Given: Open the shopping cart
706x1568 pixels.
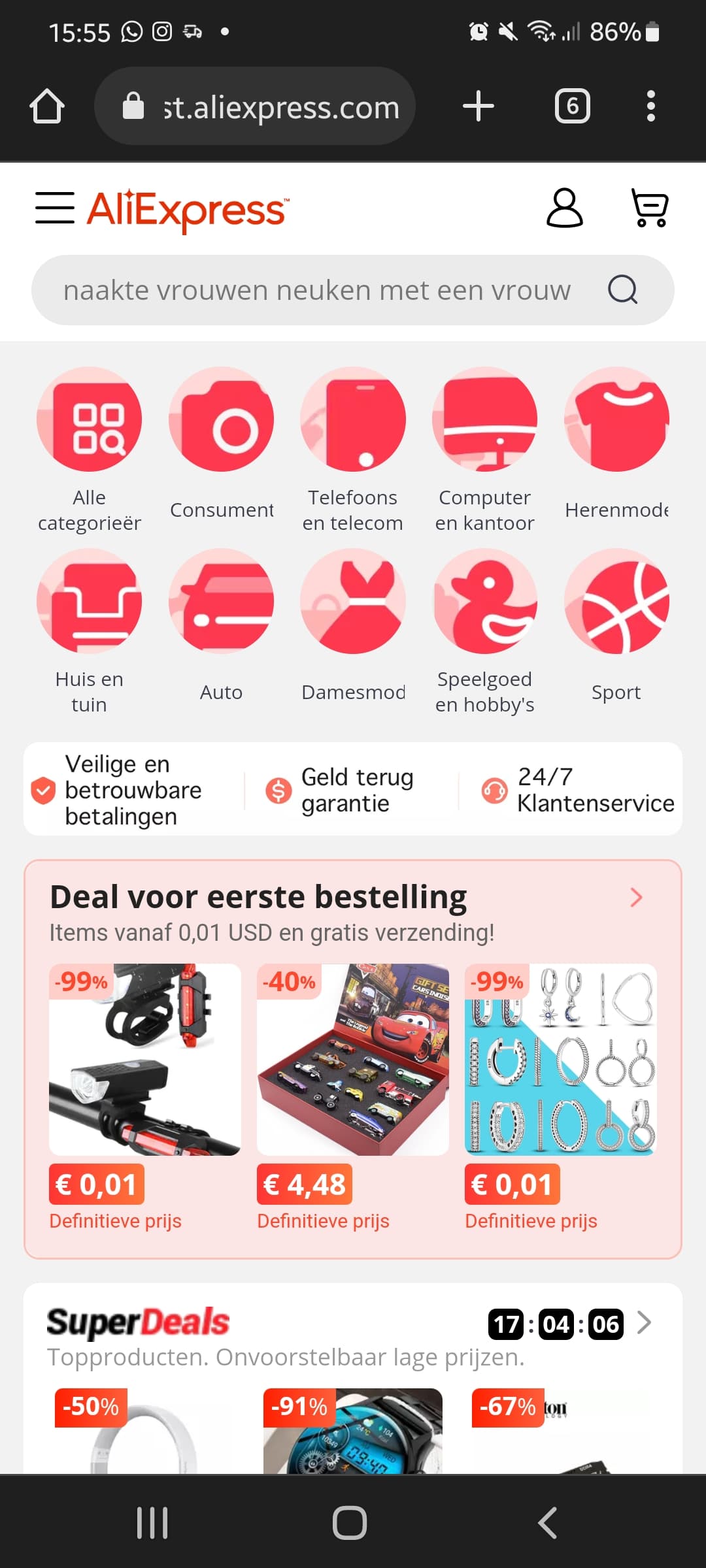Looking at the screenshot, I should click(649, 208).
